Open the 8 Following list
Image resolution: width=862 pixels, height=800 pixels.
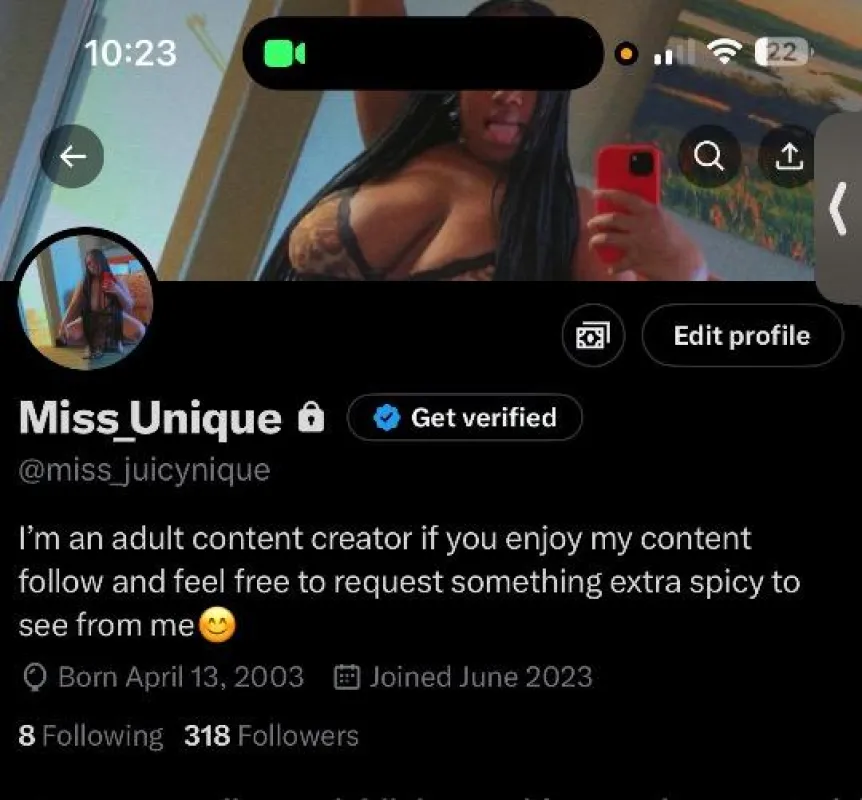click(x=91, y=736)
